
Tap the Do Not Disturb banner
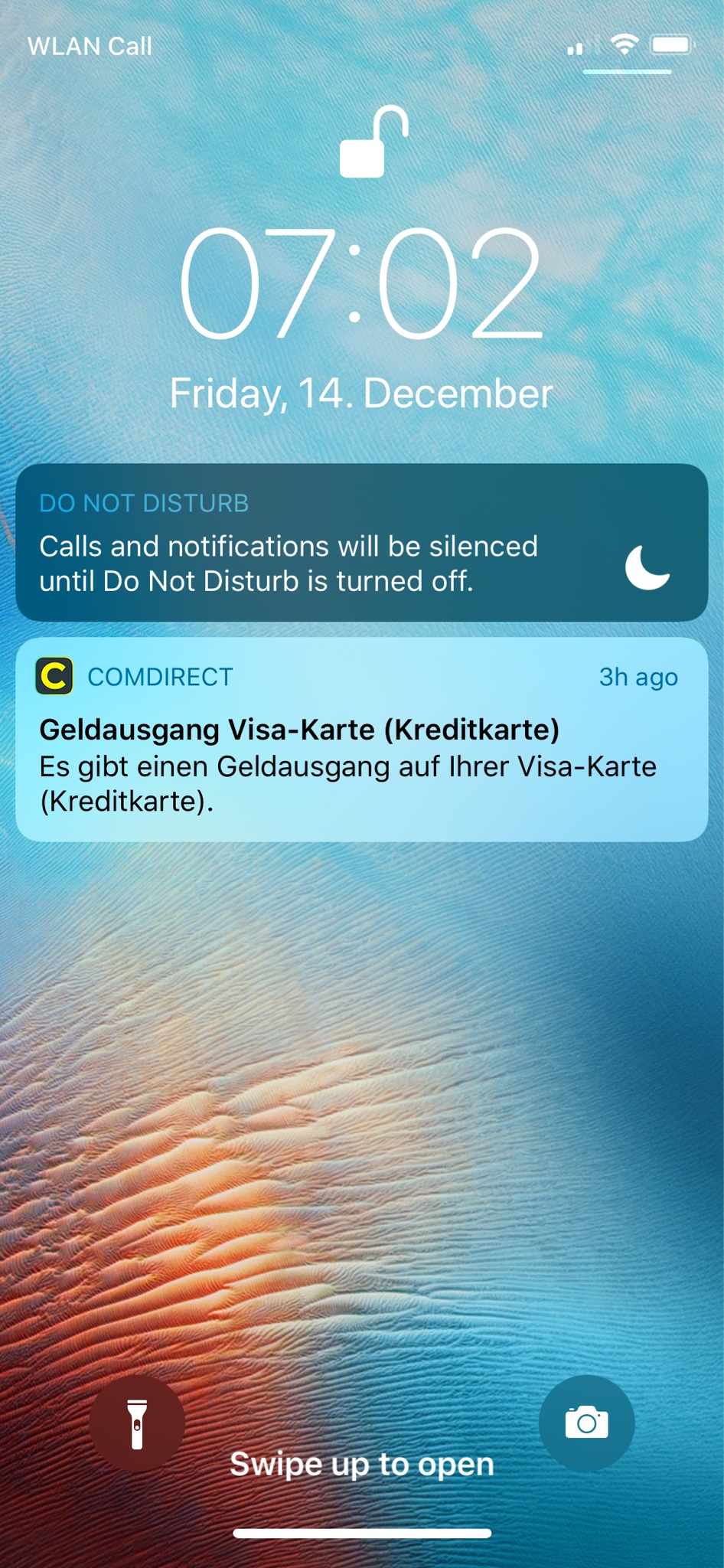coord(361,542)
